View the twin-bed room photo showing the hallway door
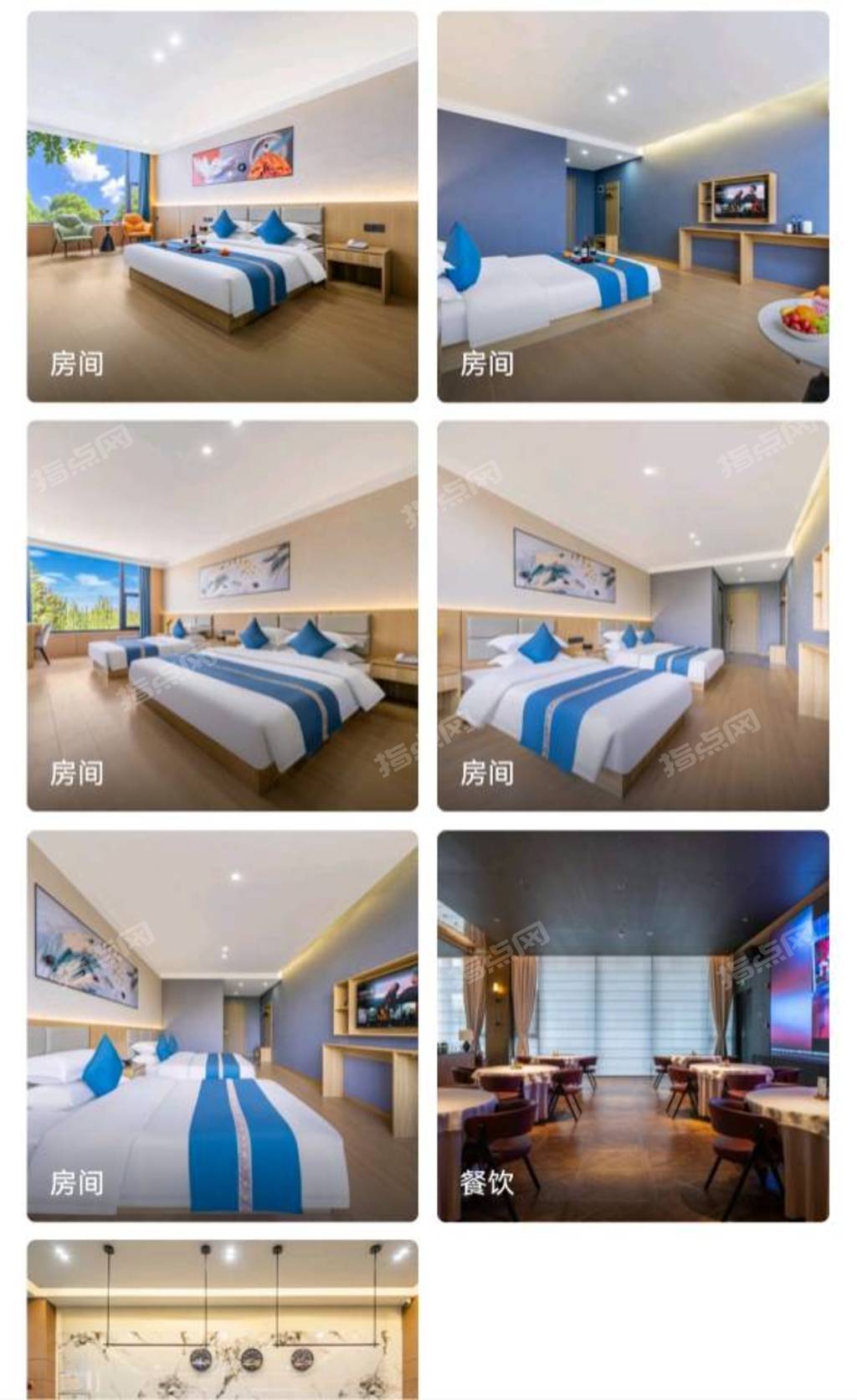857x1400 pixels. (x=633, y=615)
